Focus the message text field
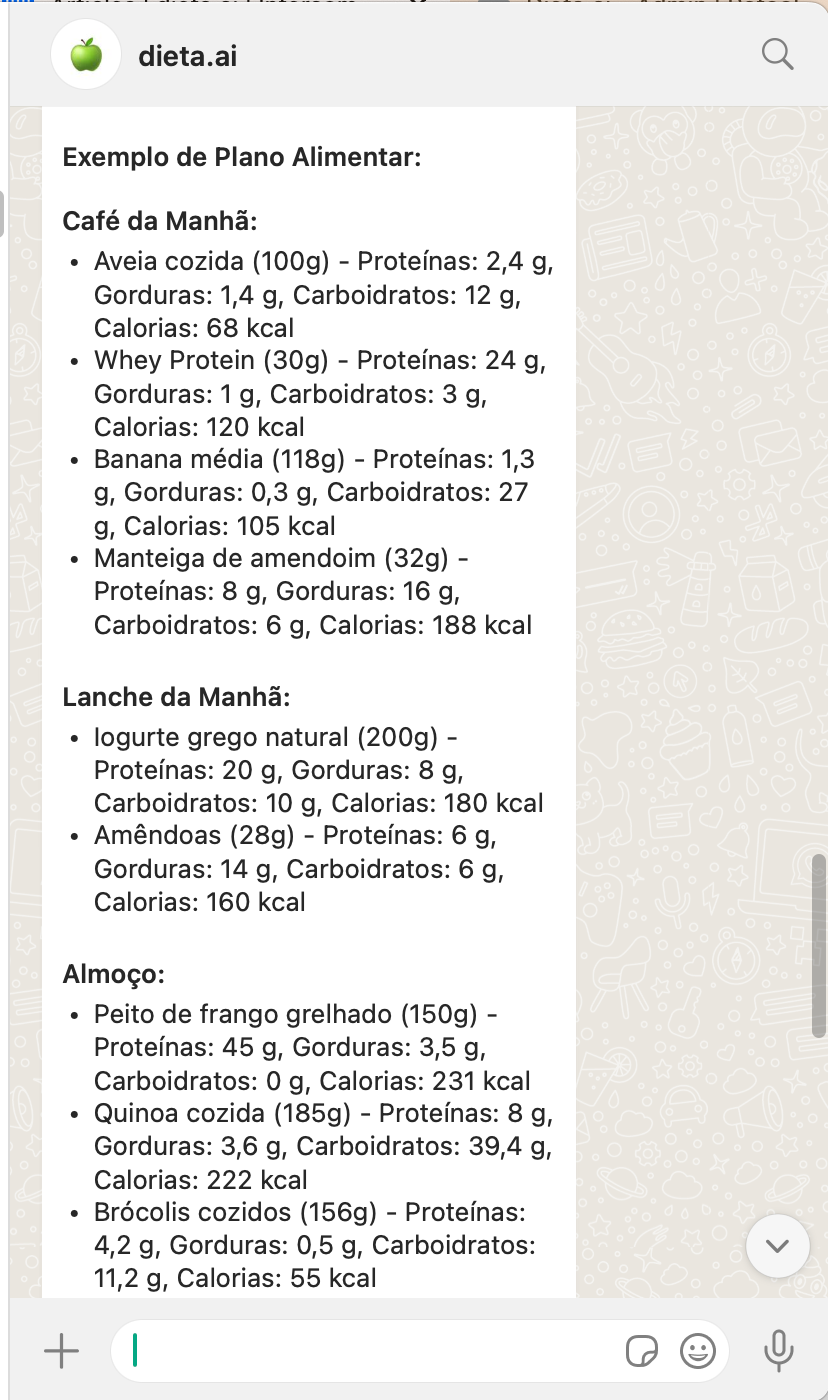 point(370,1351)
